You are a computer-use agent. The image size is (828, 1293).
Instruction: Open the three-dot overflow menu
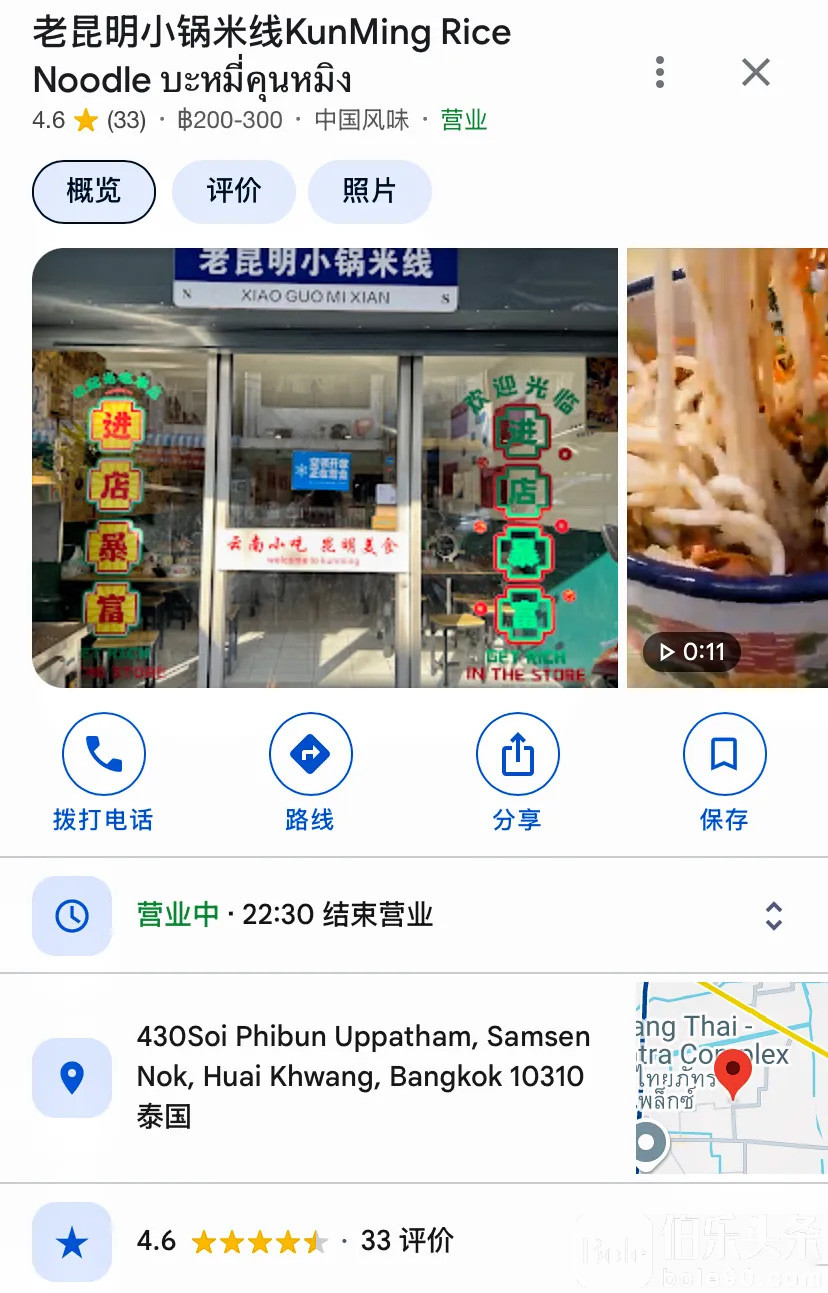(659, 72)
